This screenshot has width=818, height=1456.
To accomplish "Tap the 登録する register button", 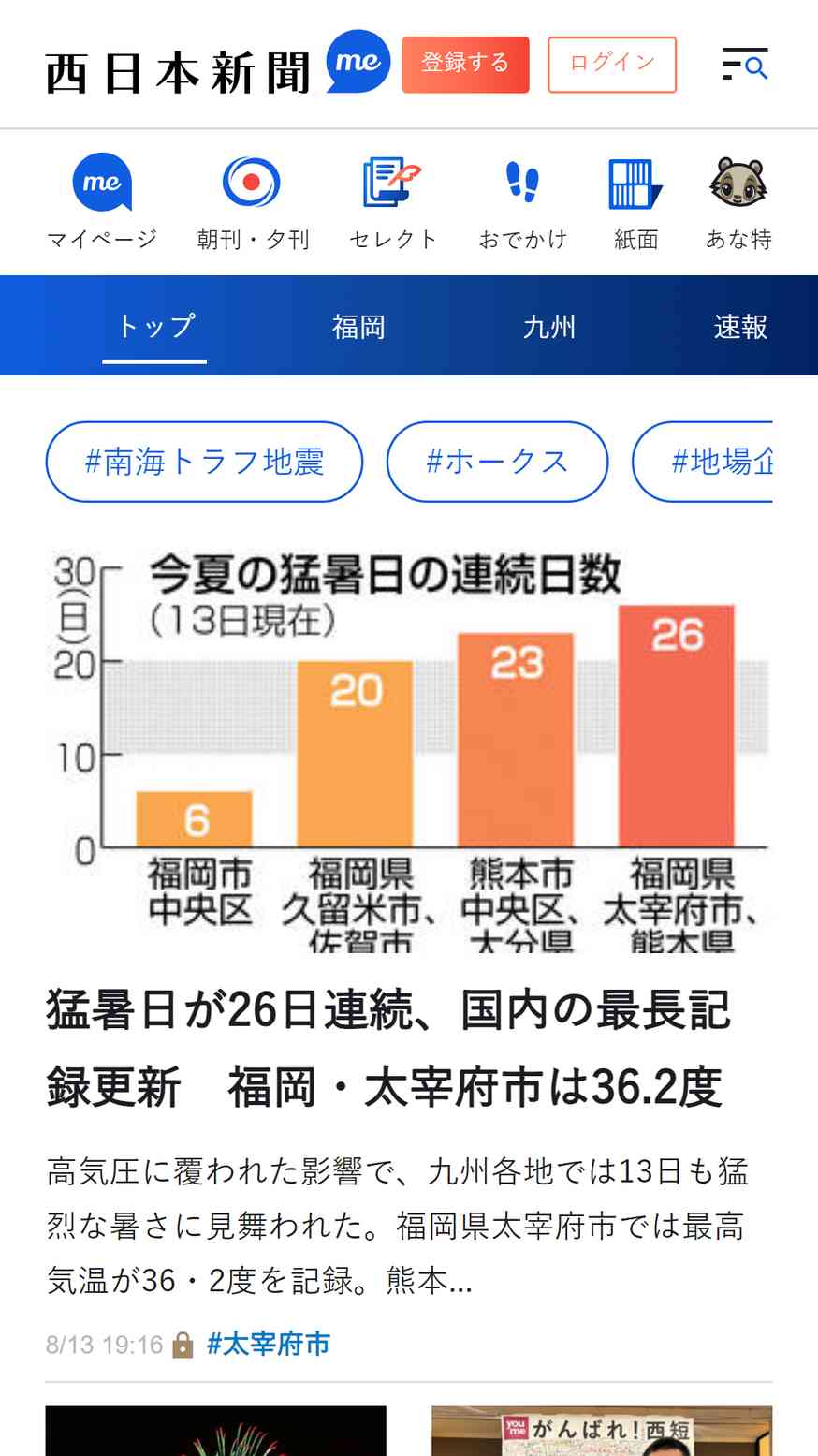I will point(465,65).
